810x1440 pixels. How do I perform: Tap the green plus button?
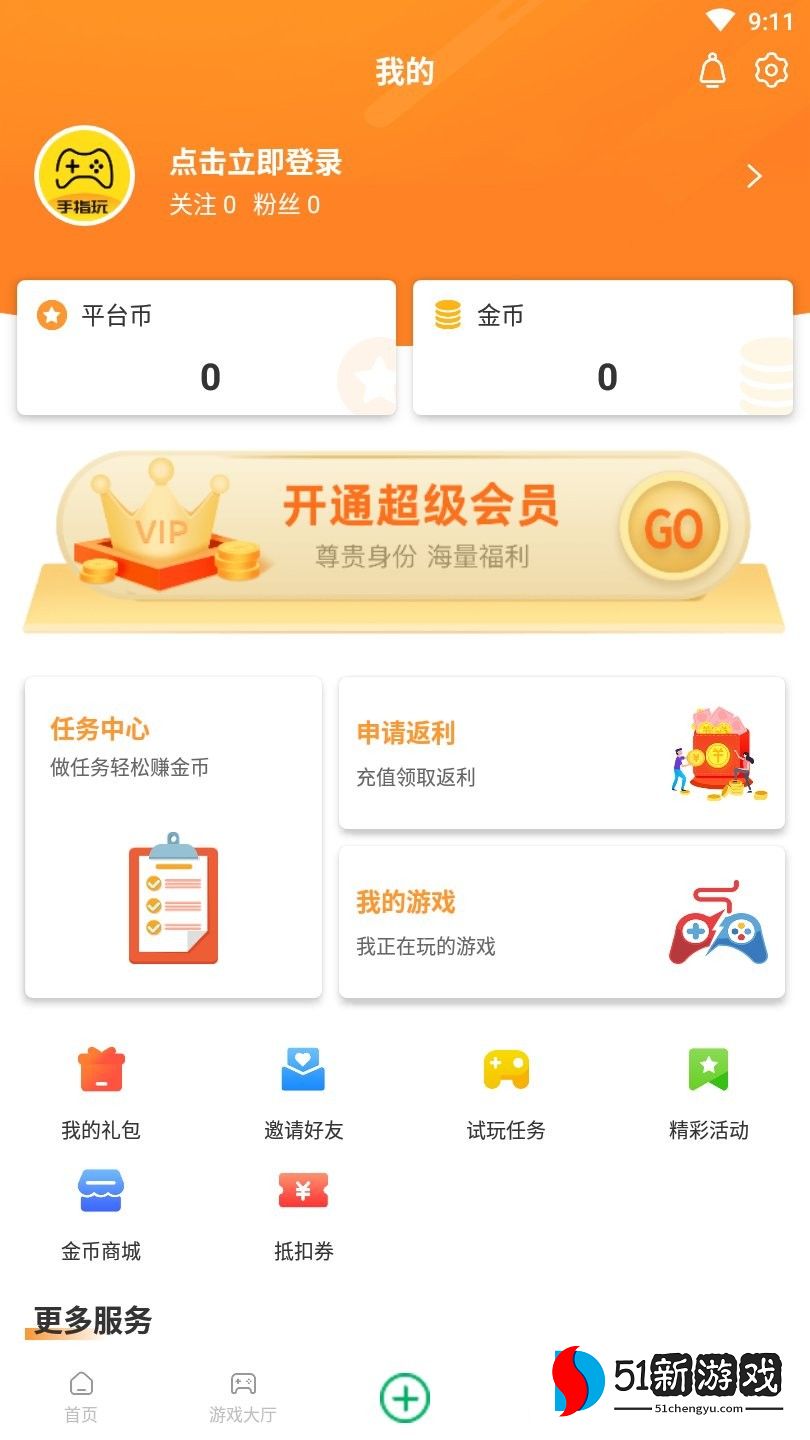405,1397
